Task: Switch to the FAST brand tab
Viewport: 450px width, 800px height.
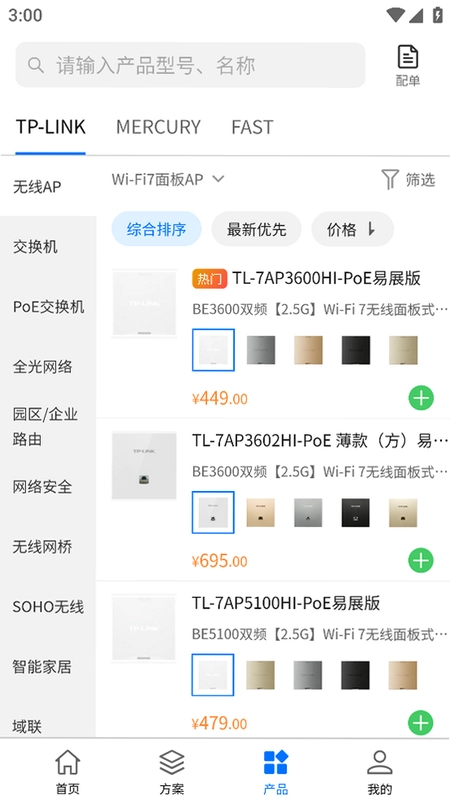Action: [x=252, y=127]
